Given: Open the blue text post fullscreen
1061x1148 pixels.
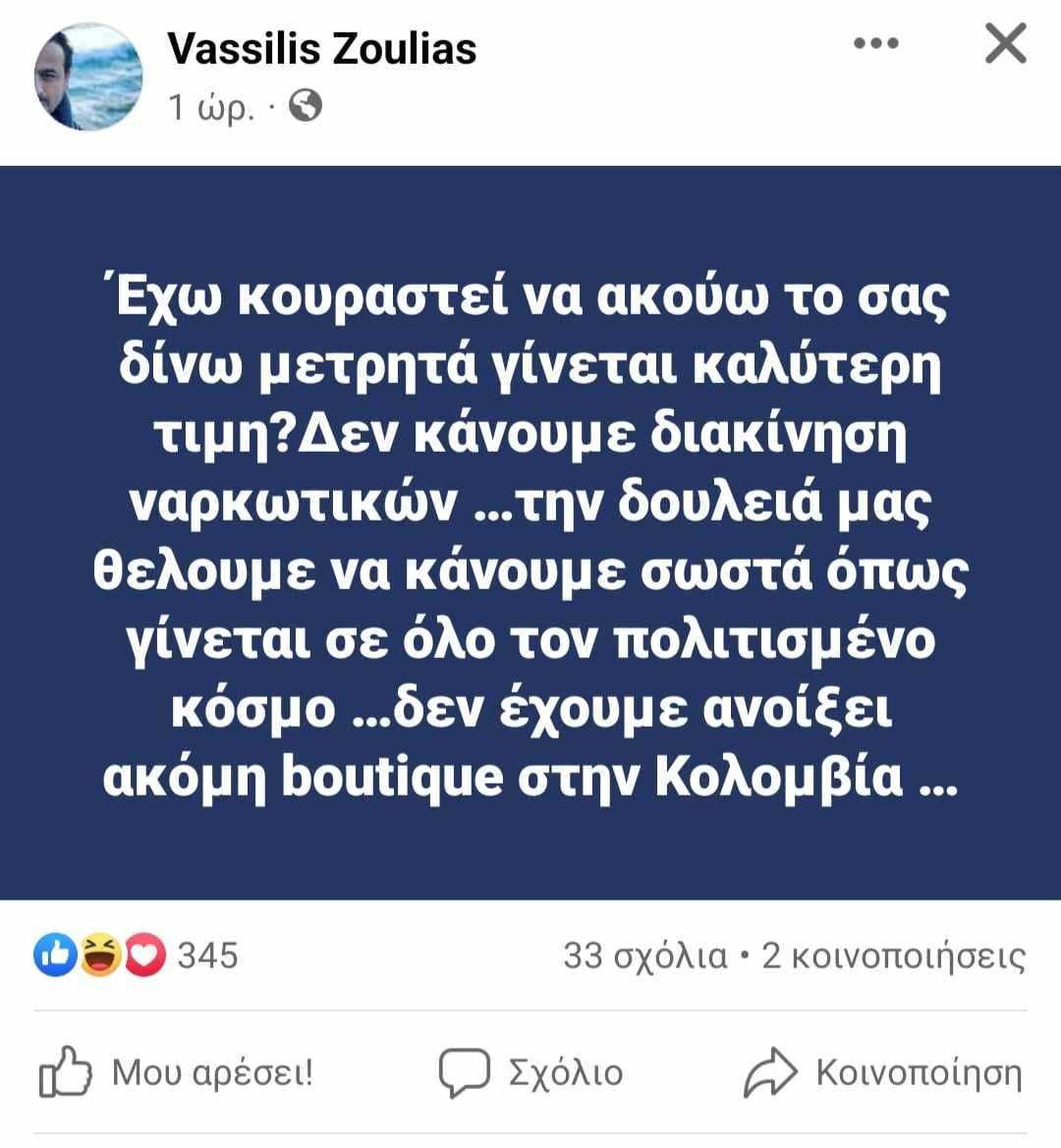Looking at the screenshot, I should [530, 532].
